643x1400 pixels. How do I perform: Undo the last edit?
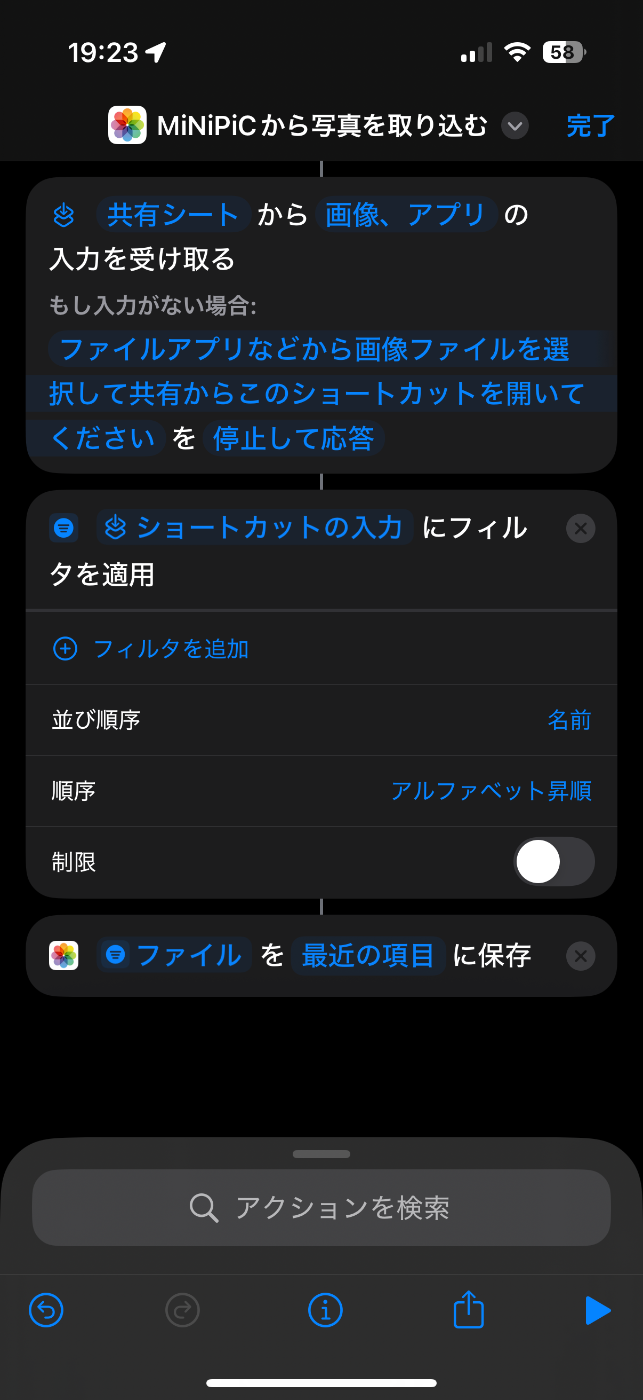46,1309
